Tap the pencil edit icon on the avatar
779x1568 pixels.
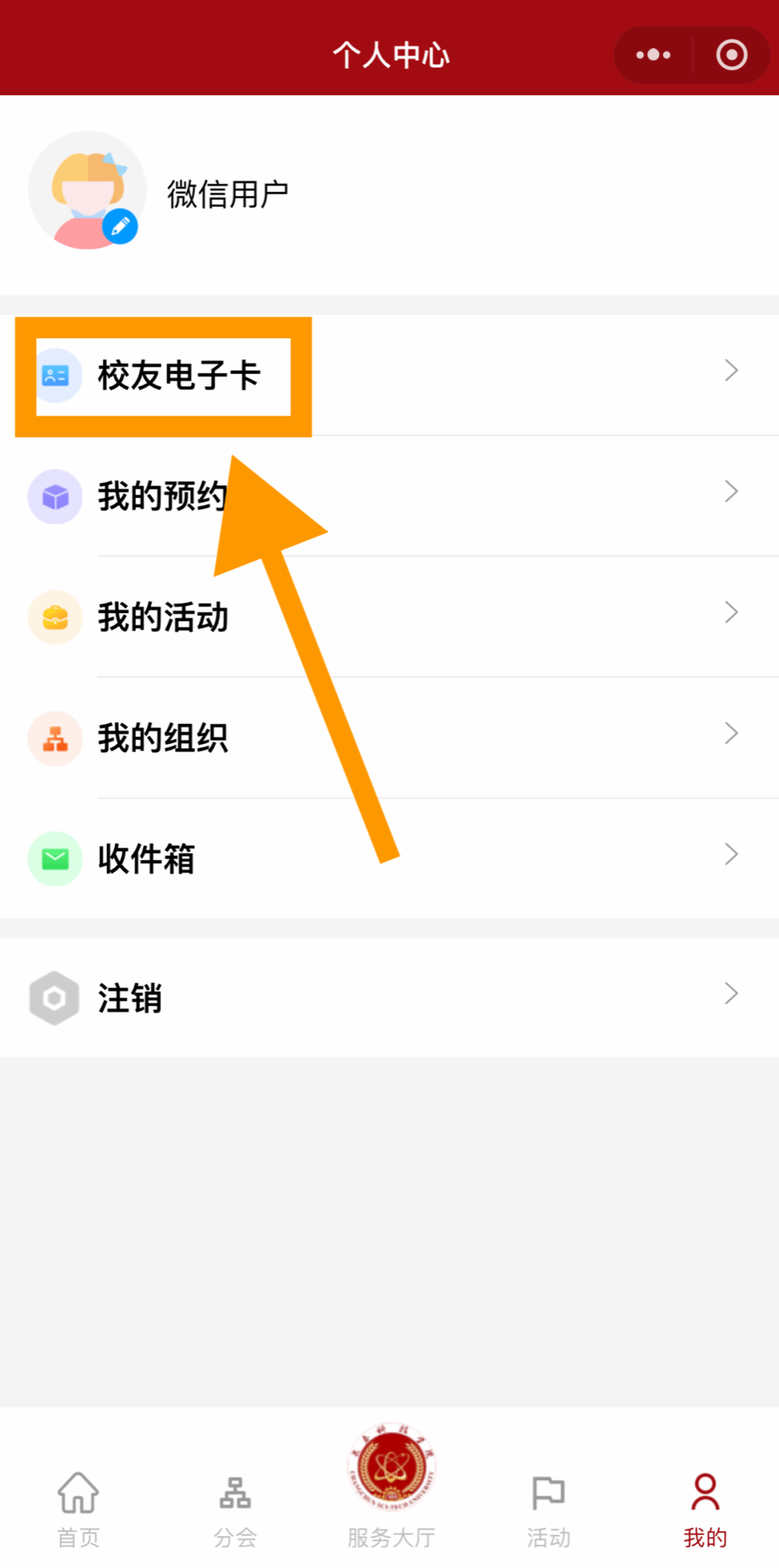coord(120,226)
